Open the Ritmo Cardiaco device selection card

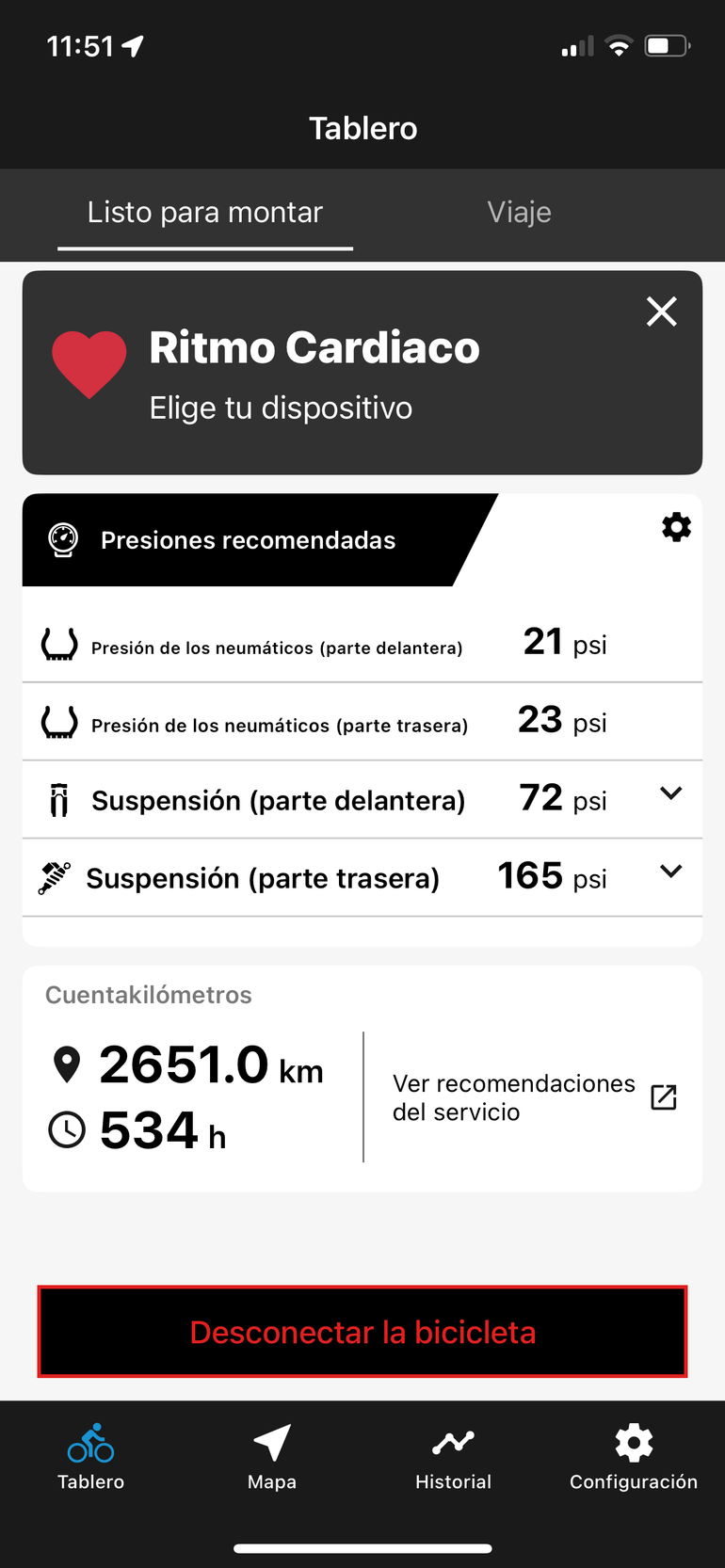click(314, 376)
